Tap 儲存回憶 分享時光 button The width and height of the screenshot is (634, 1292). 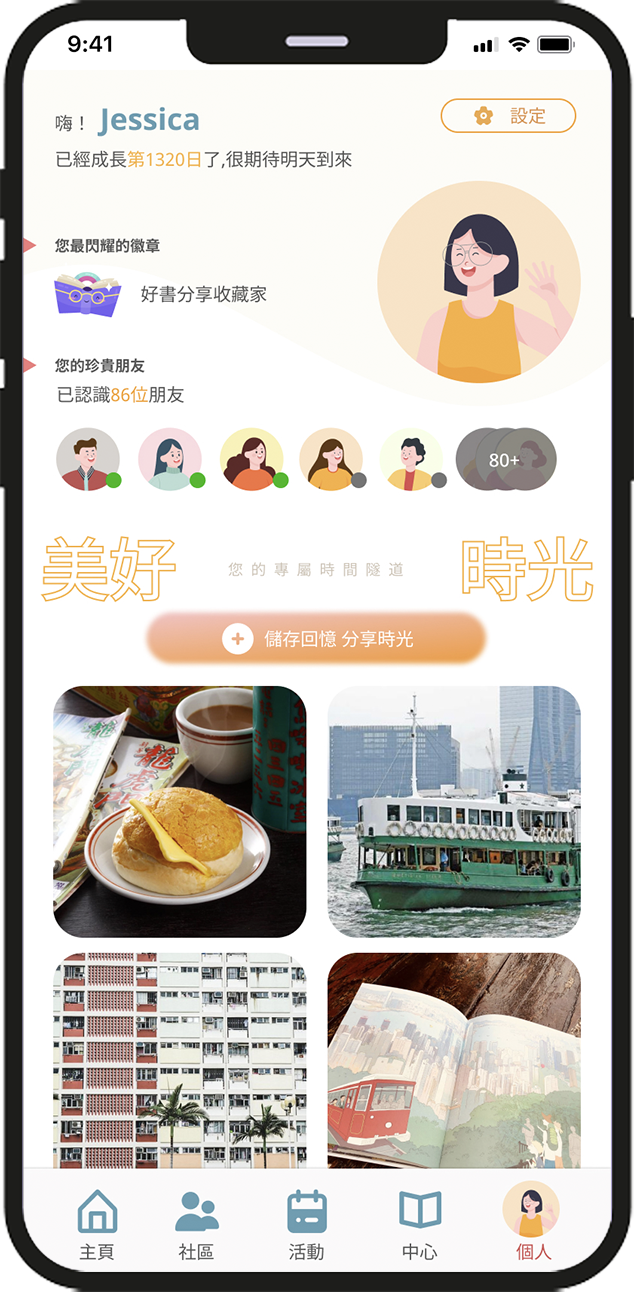point(316,638)
